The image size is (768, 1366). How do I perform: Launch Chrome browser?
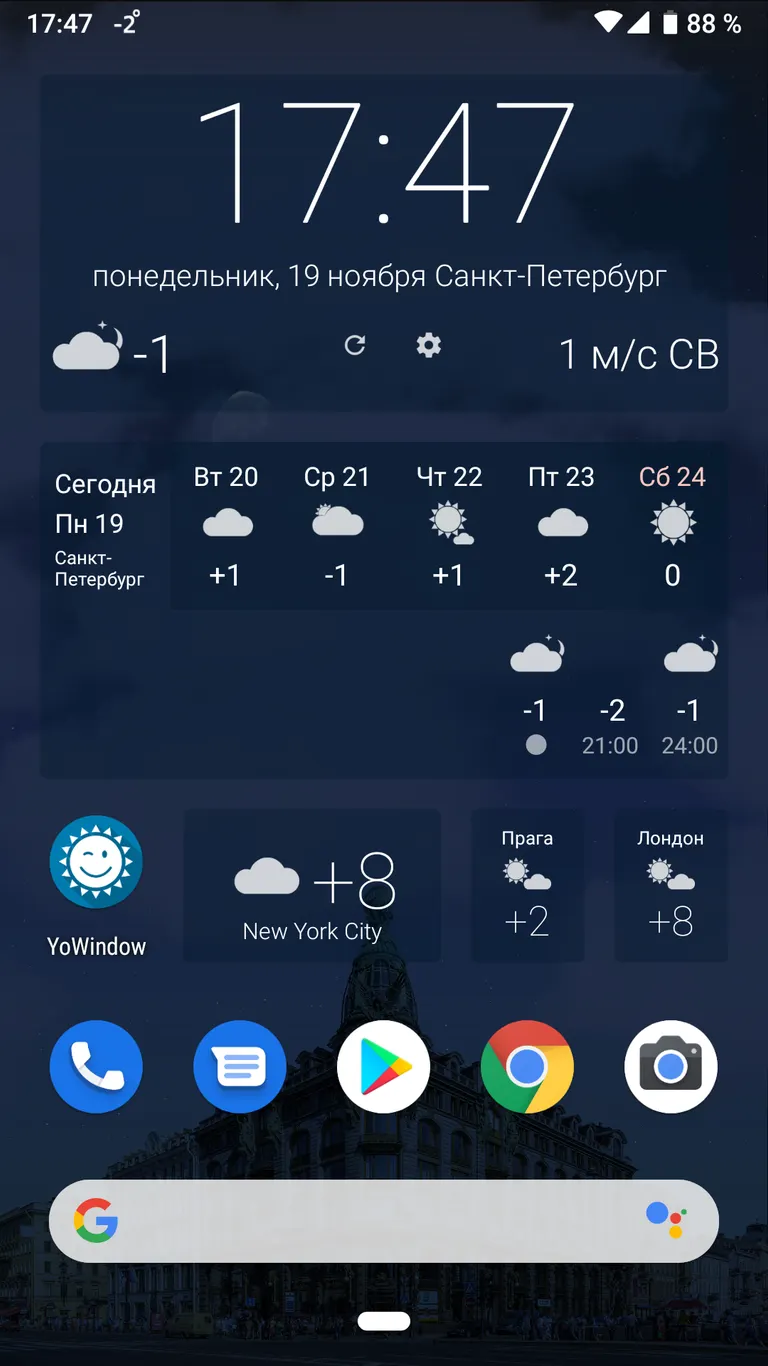coord(527,1066)
